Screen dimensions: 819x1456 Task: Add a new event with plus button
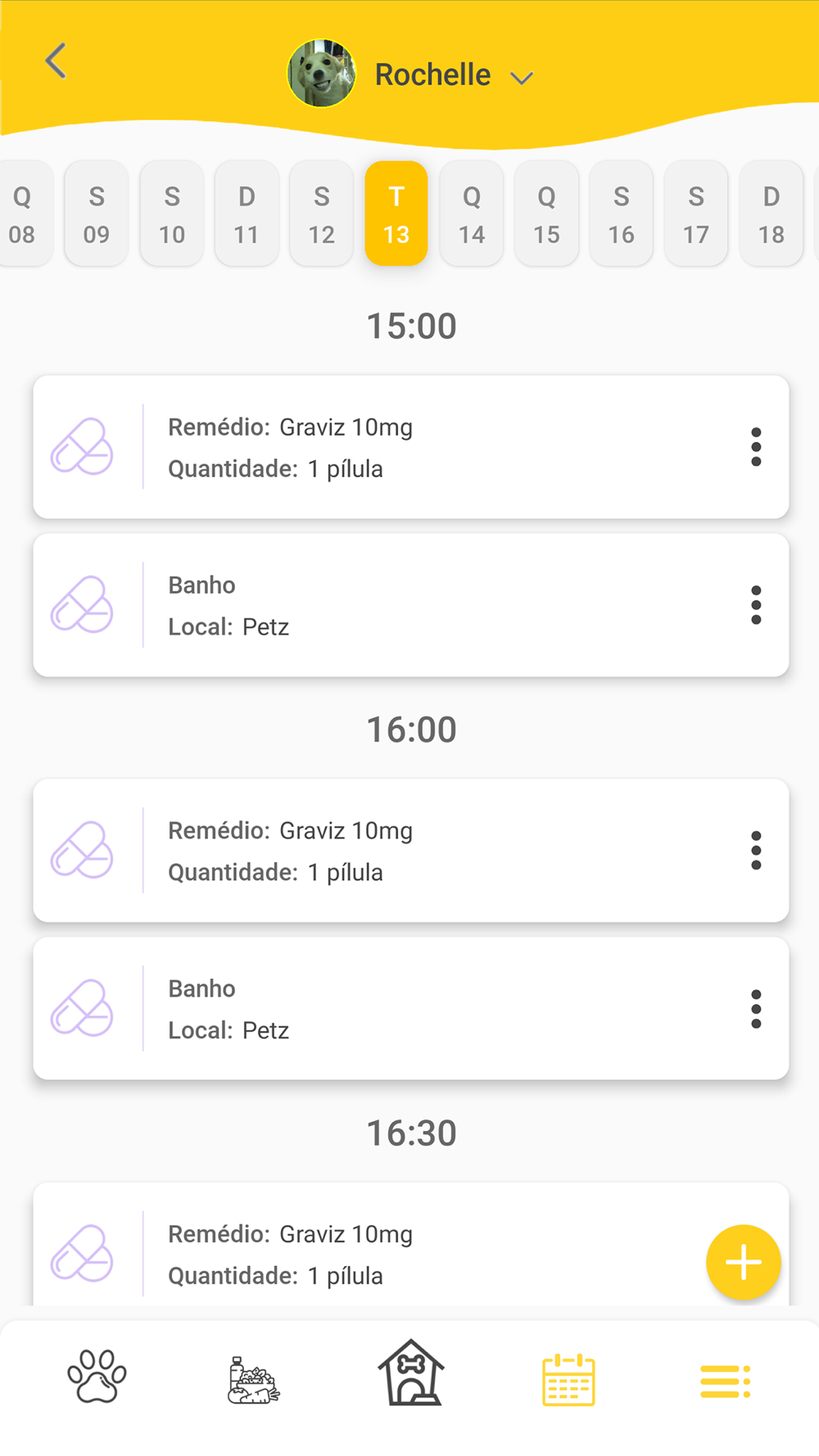pos(744,1262)
